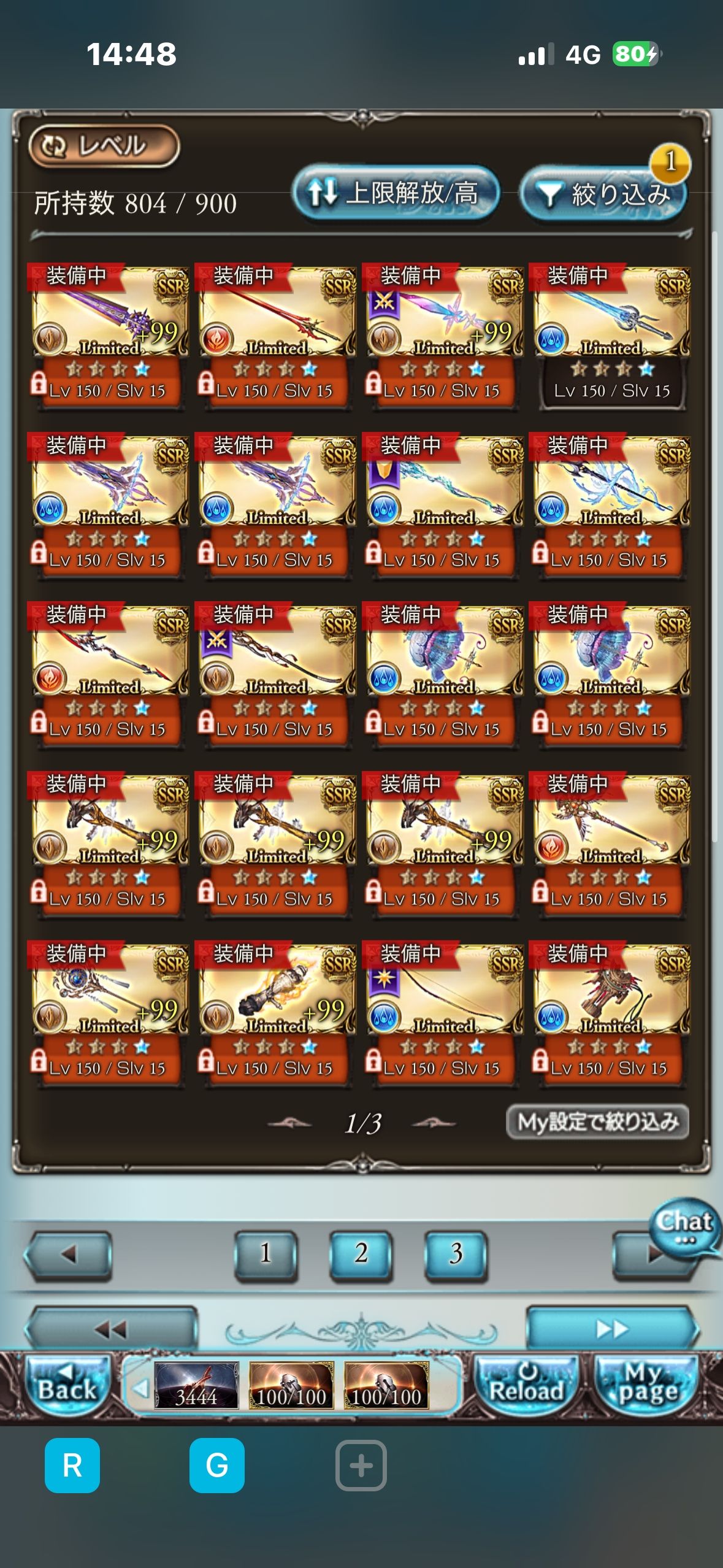Open the R browser tab
This screenshot has height=1568, width=723.
(x=72, y=1466)
